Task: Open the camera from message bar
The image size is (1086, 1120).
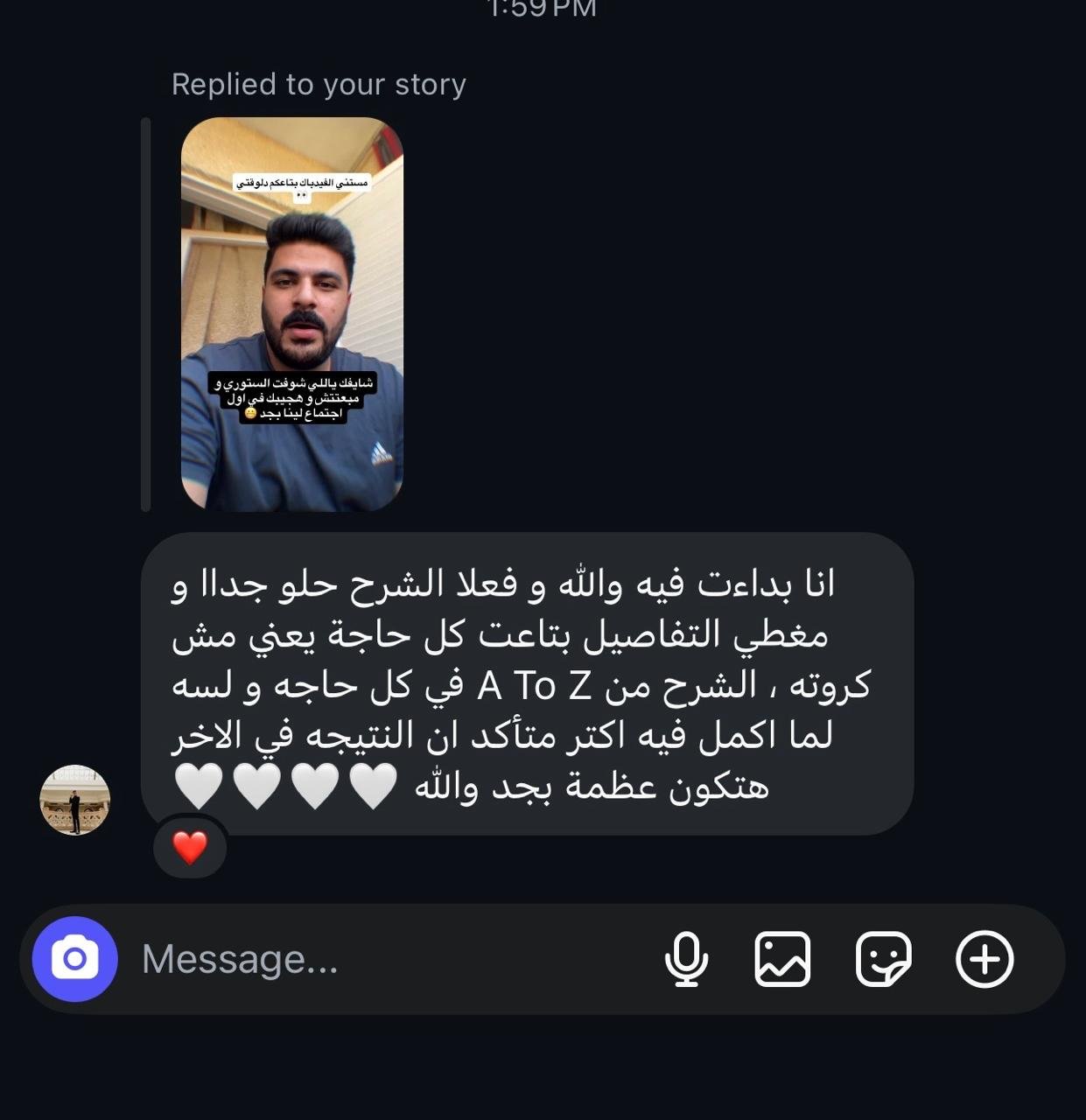Action: [x=75, y=959]
